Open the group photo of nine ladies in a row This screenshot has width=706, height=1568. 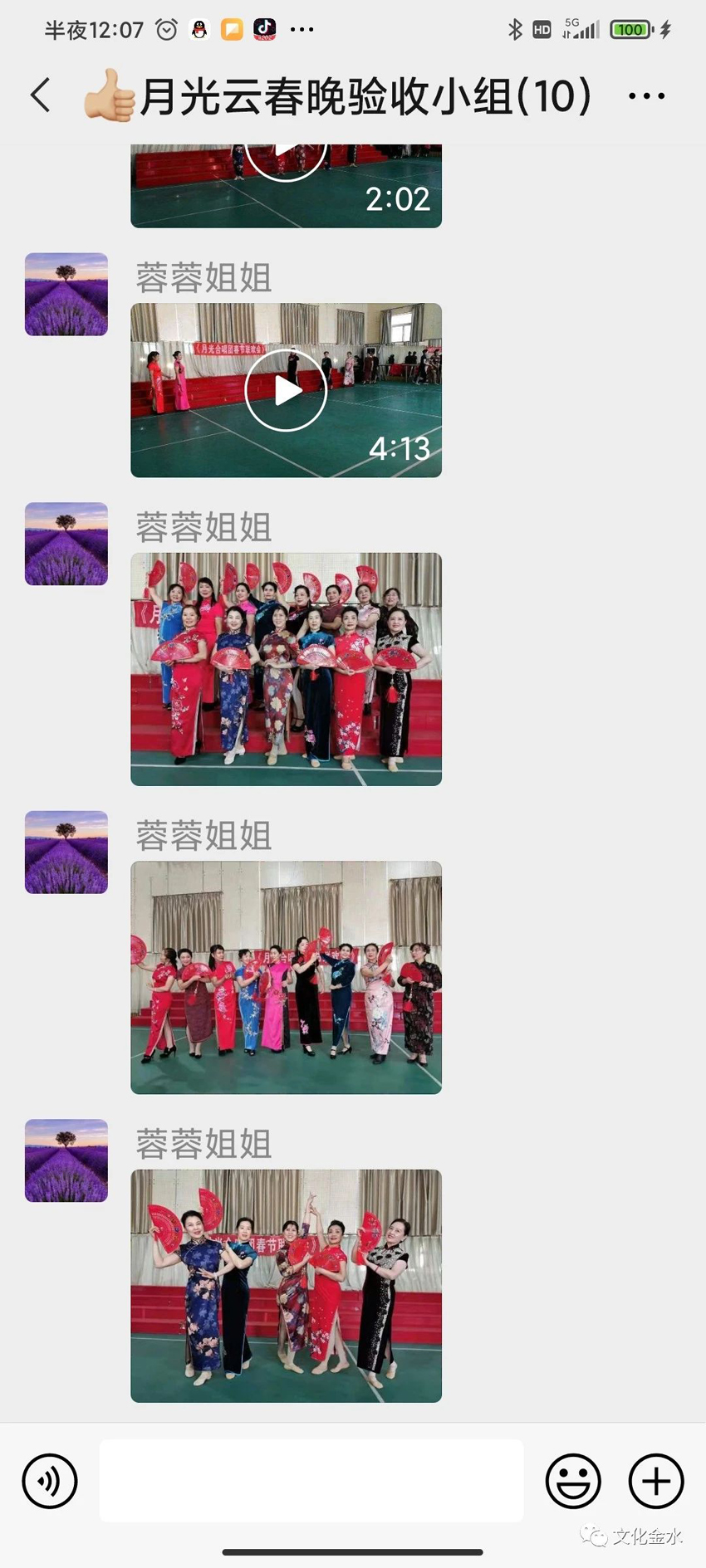point(286,977)
